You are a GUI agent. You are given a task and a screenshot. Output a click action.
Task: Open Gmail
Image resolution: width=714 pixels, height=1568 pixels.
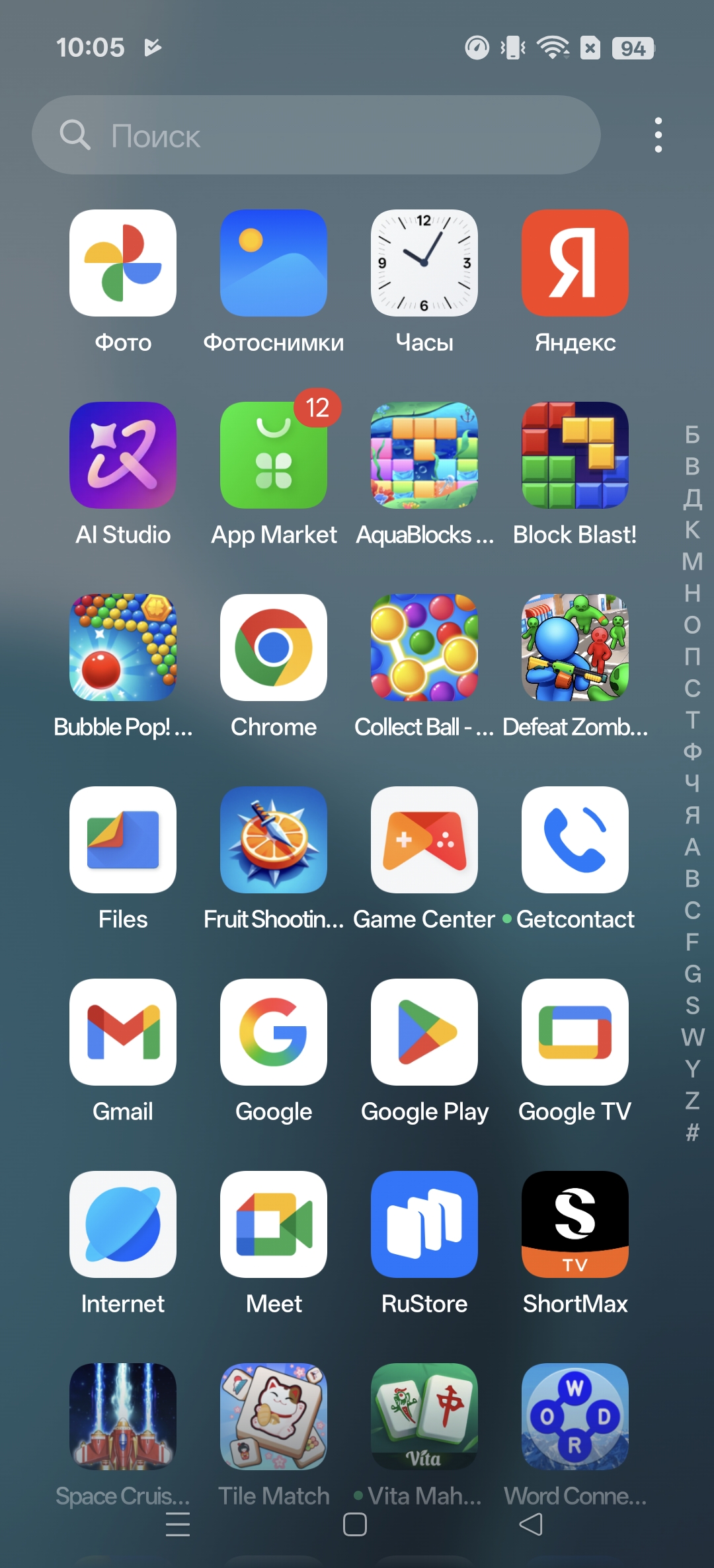123,1032
